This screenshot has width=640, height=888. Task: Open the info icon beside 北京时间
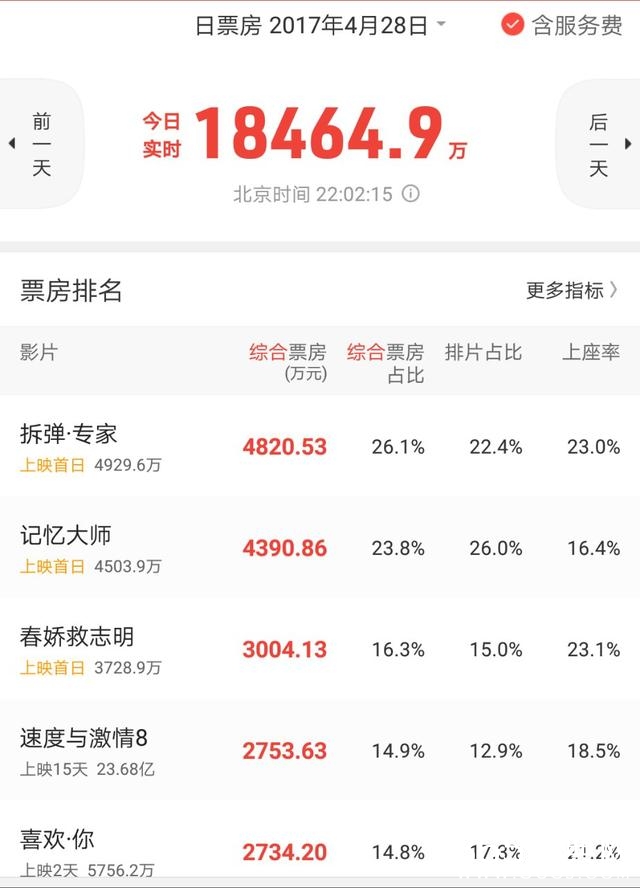click(410, 194)
